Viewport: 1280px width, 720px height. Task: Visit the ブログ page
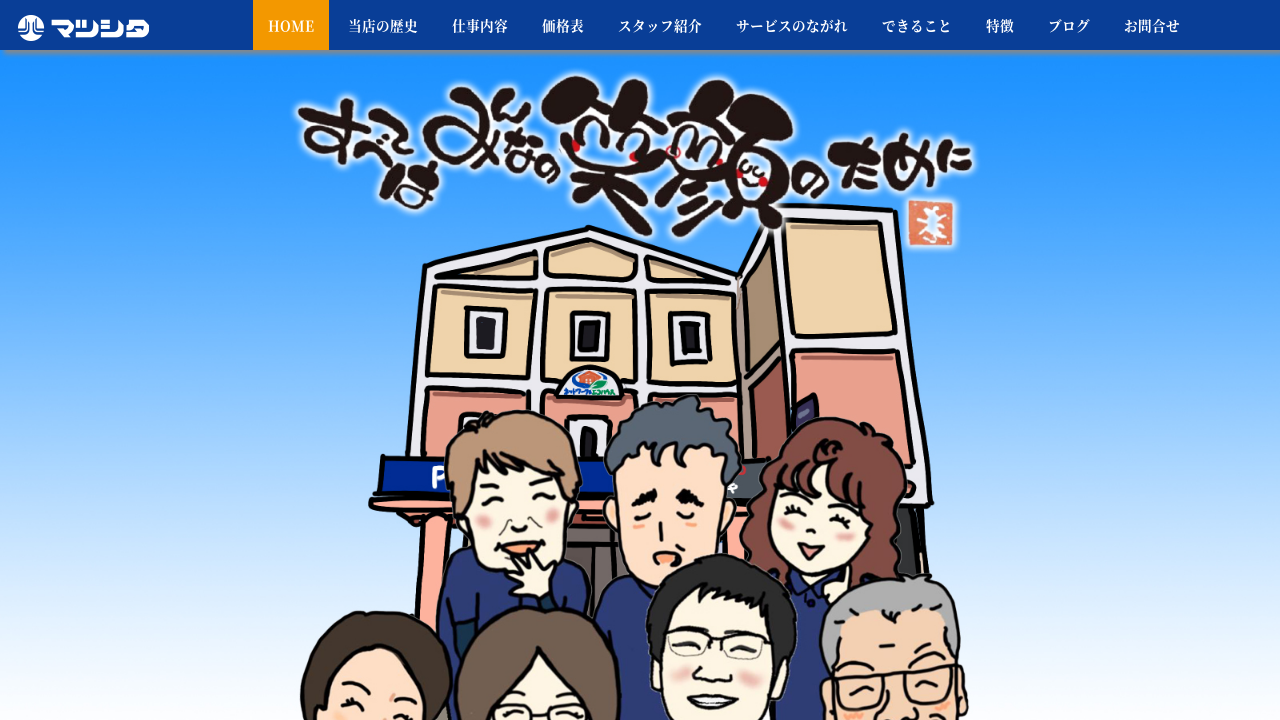(x=1069, y=26)
